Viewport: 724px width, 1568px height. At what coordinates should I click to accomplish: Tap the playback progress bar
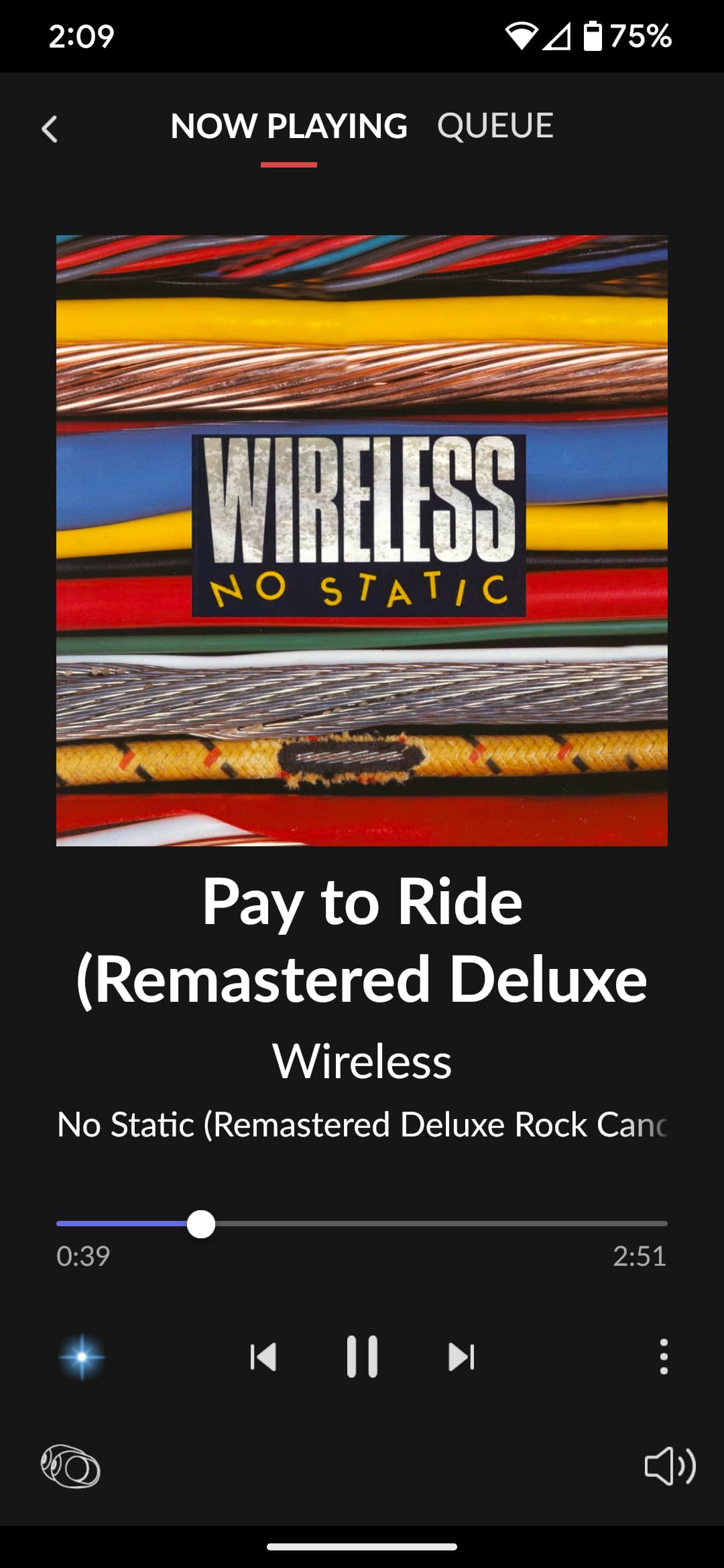(x=362, y=1224)
